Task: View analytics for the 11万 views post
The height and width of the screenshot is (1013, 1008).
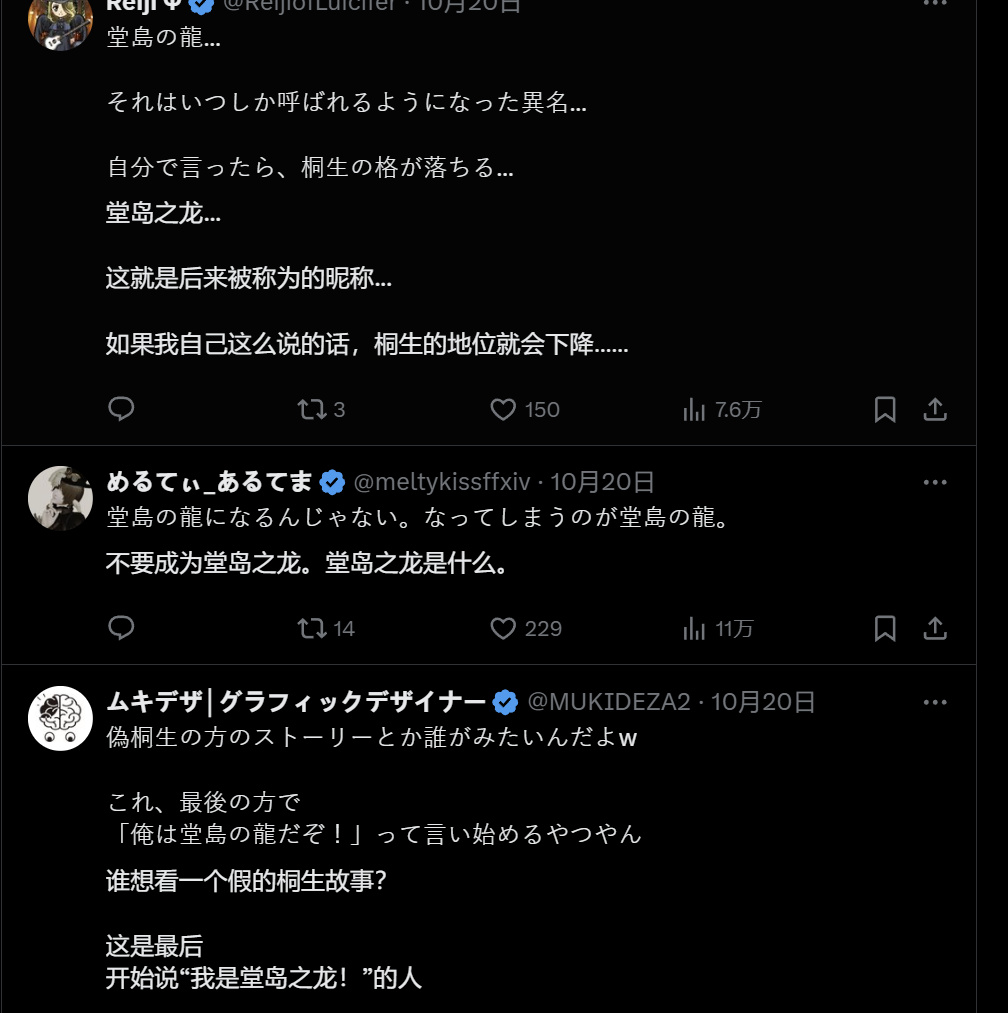Action: [x=694, y=628]
